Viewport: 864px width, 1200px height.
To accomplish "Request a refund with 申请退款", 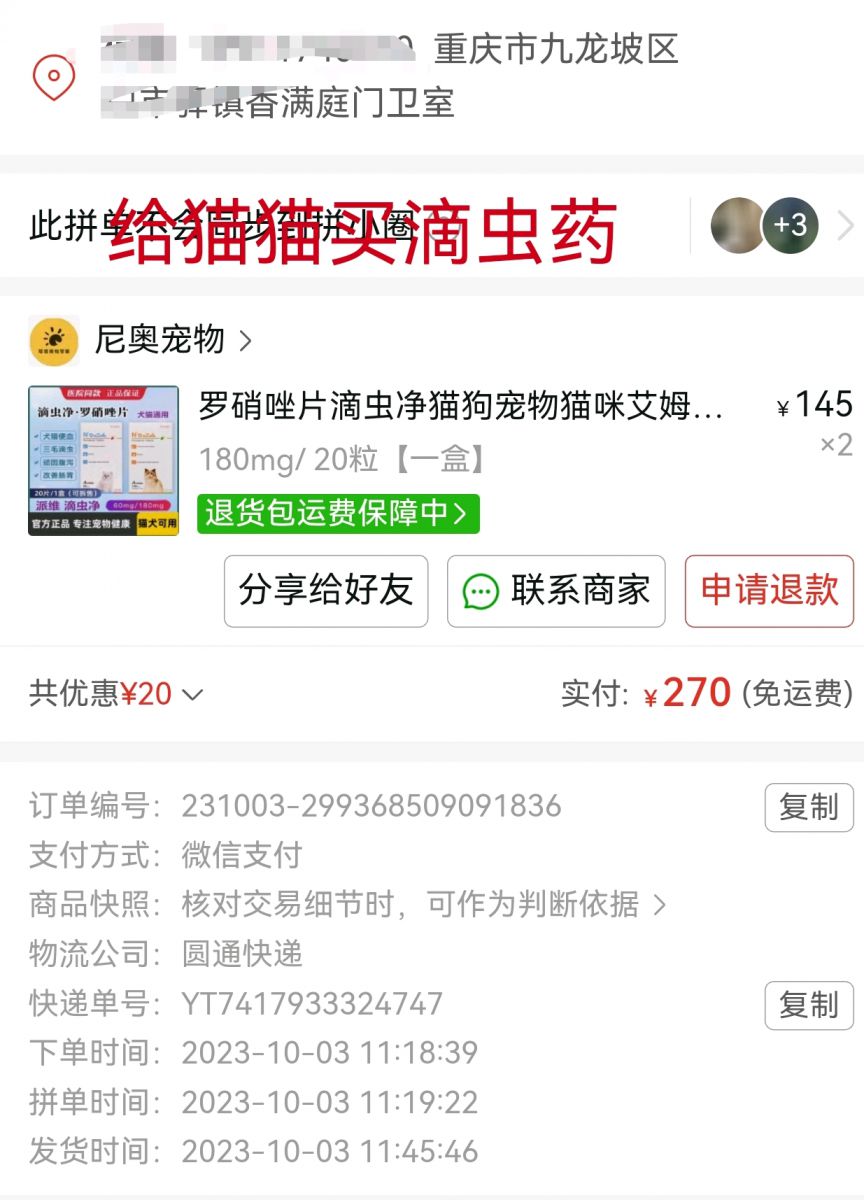I will coord(769,591).
